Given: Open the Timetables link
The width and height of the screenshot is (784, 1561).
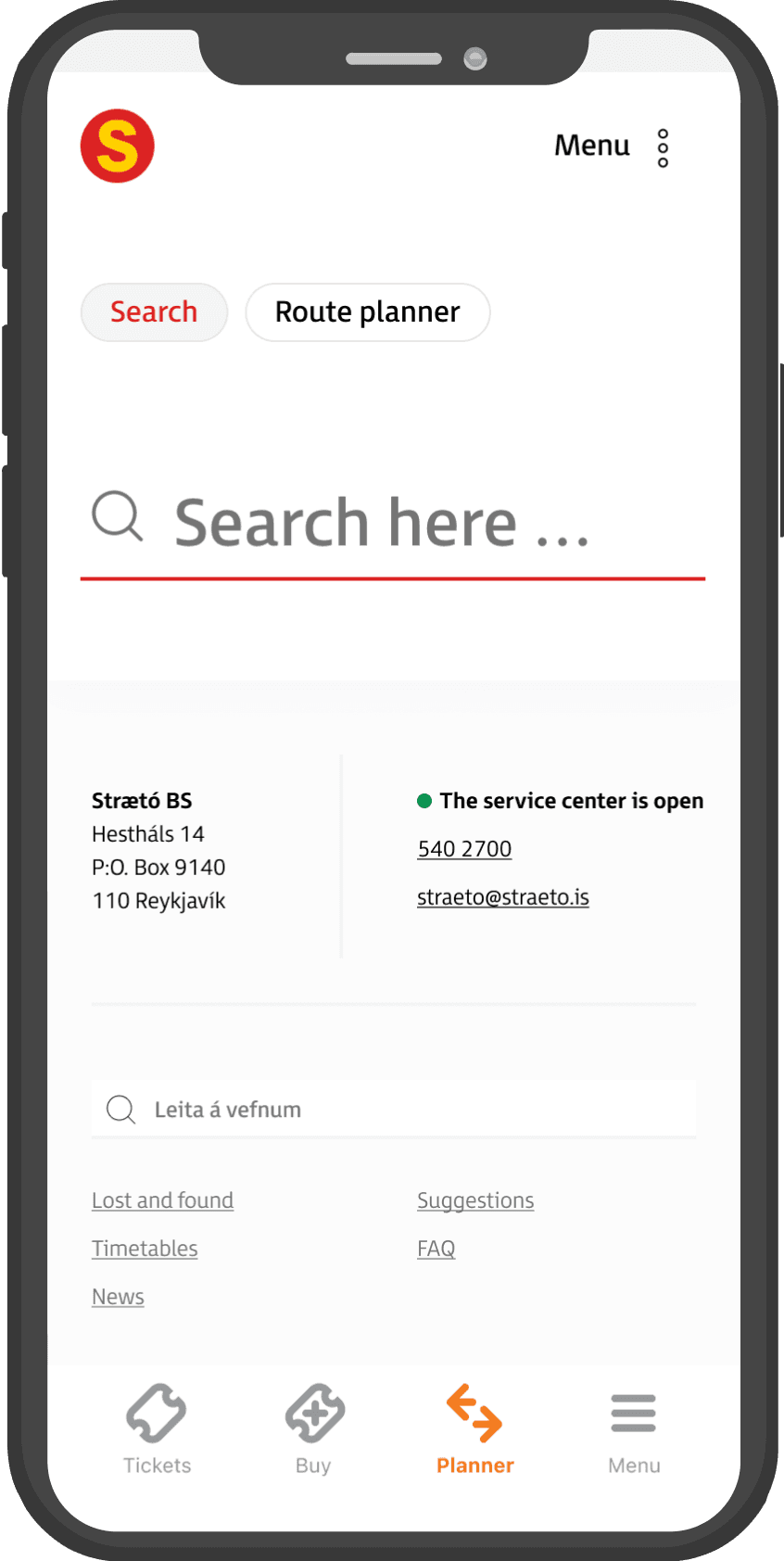Looking at the screenshot, I should 145,1249.
